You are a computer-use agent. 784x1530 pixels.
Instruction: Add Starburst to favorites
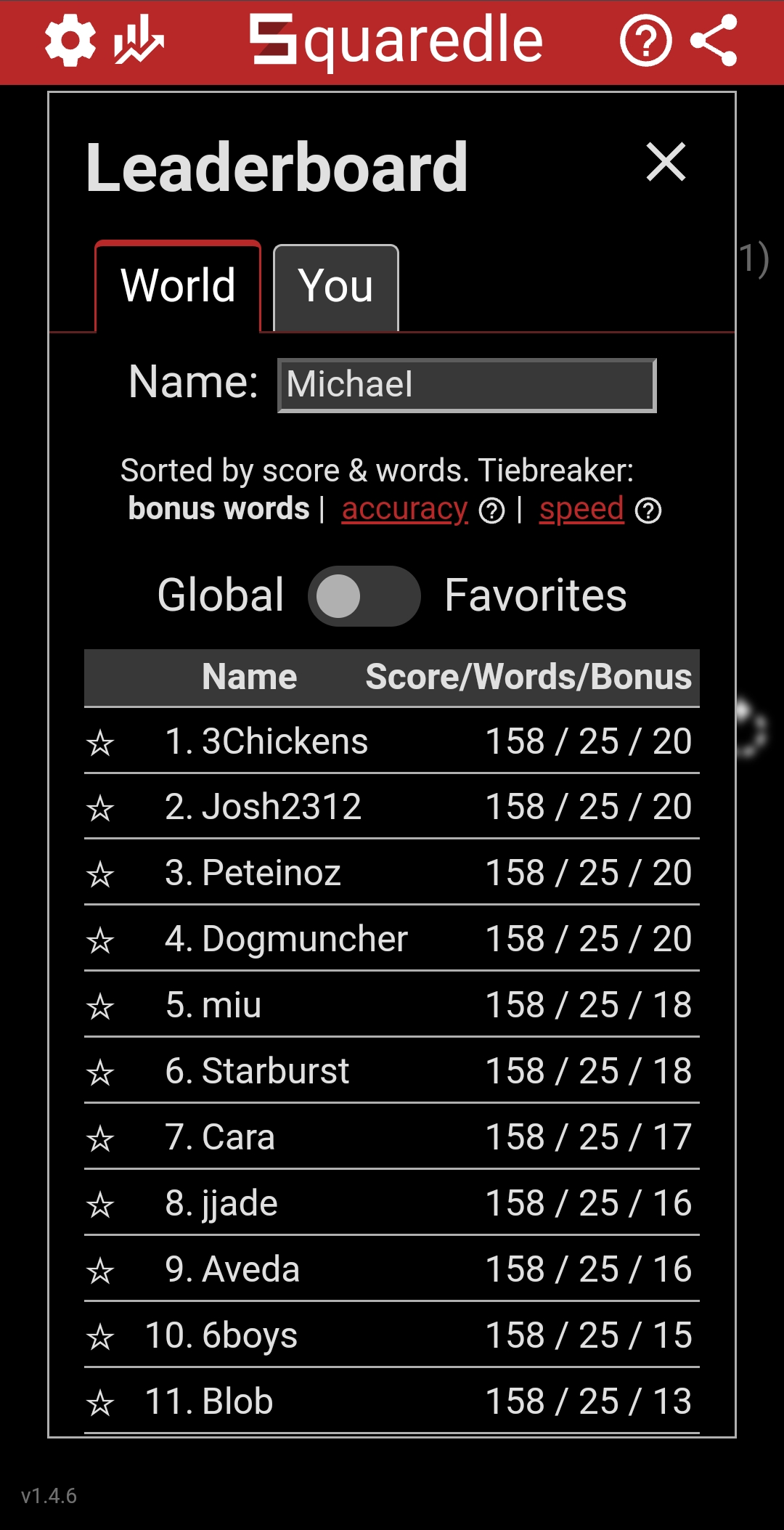click(x=100, y=1073)
